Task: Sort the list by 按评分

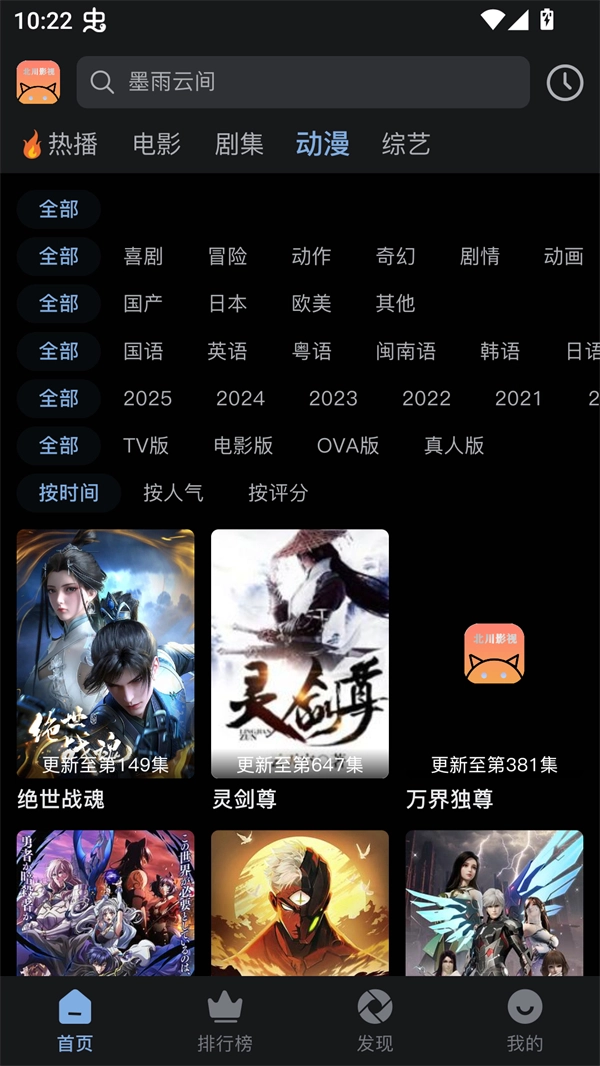Action: click(x=278, y=493)
